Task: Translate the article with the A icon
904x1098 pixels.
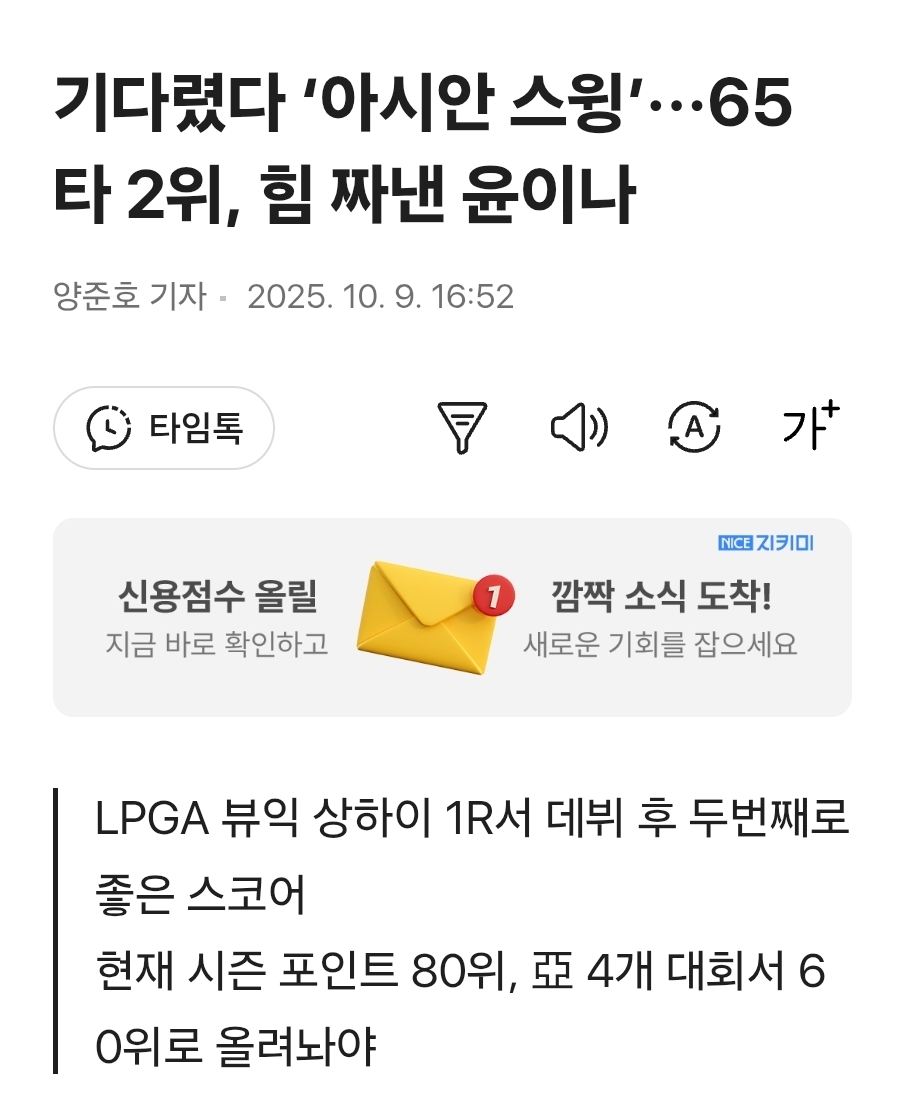Action: [x=694, y=428]
